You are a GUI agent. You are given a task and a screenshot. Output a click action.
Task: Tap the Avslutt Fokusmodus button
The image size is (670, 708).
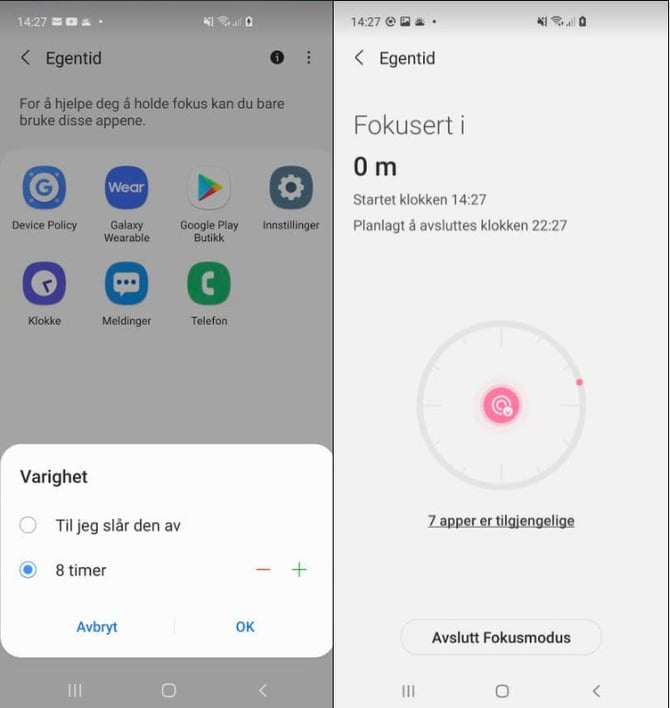click(x=501, y=637)
